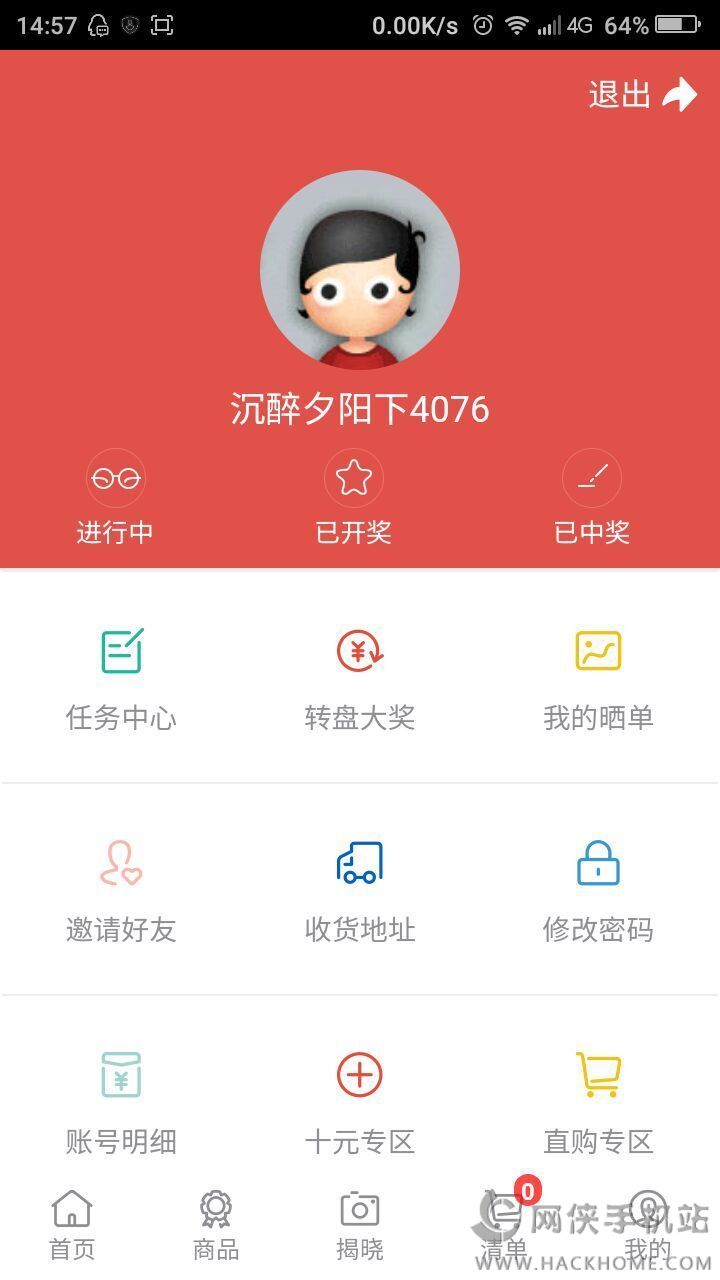This screenshot has height=1280, width=720.
Task: Switch to the 首页 home tab
Action: coord(72,1225)
